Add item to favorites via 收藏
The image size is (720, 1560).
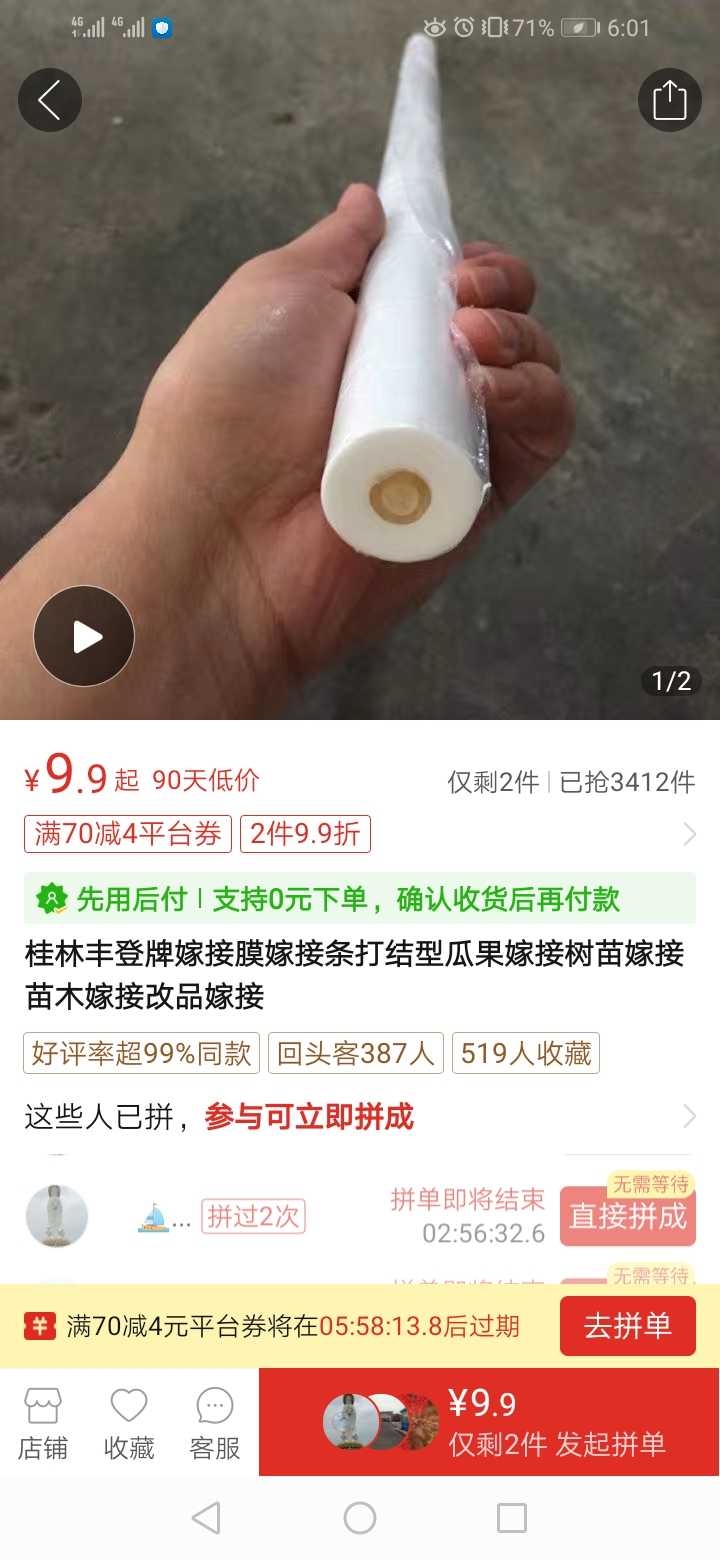coord(129,1423)
